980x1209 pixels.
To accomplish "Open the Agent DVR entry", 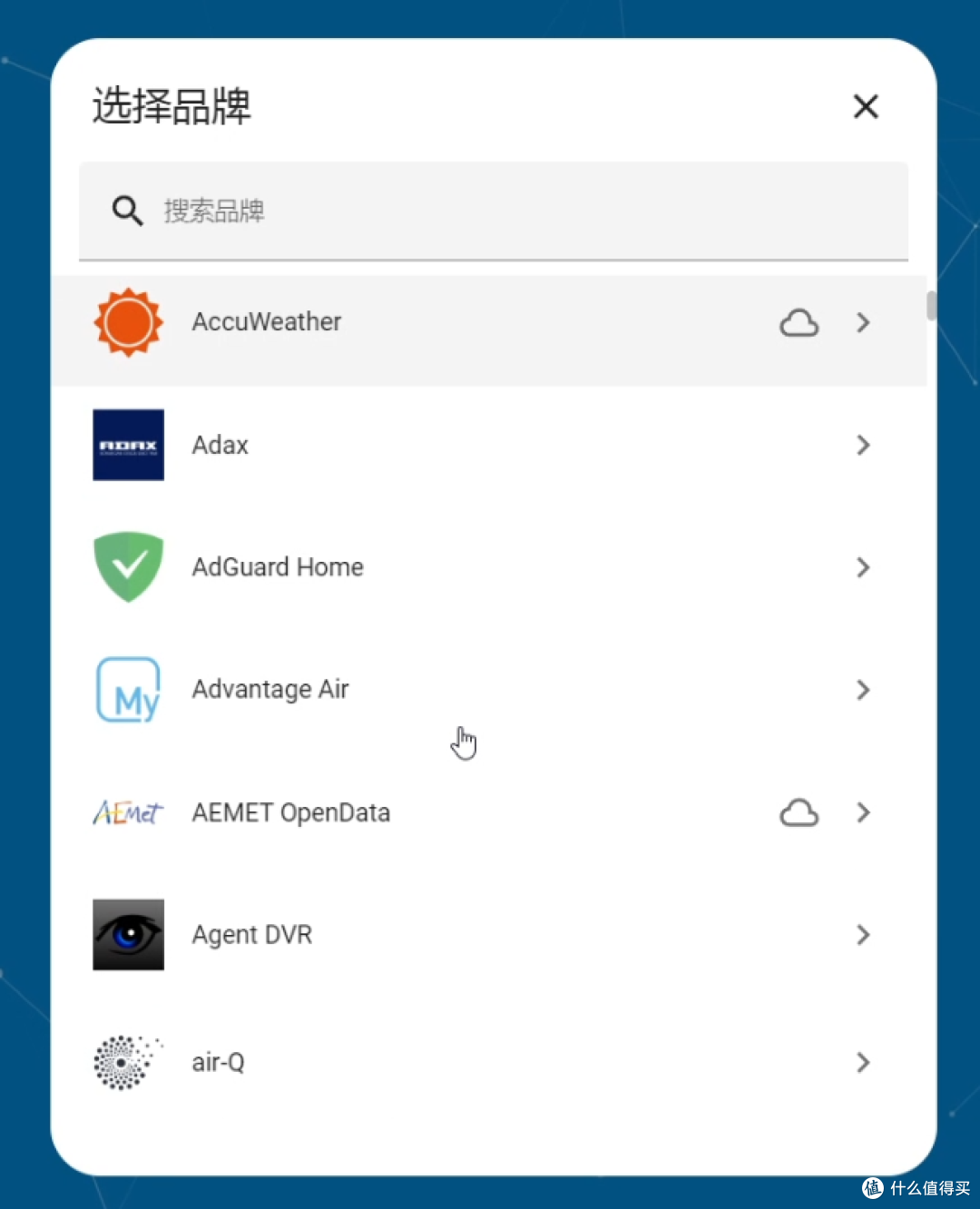I will tap(252, 935).
